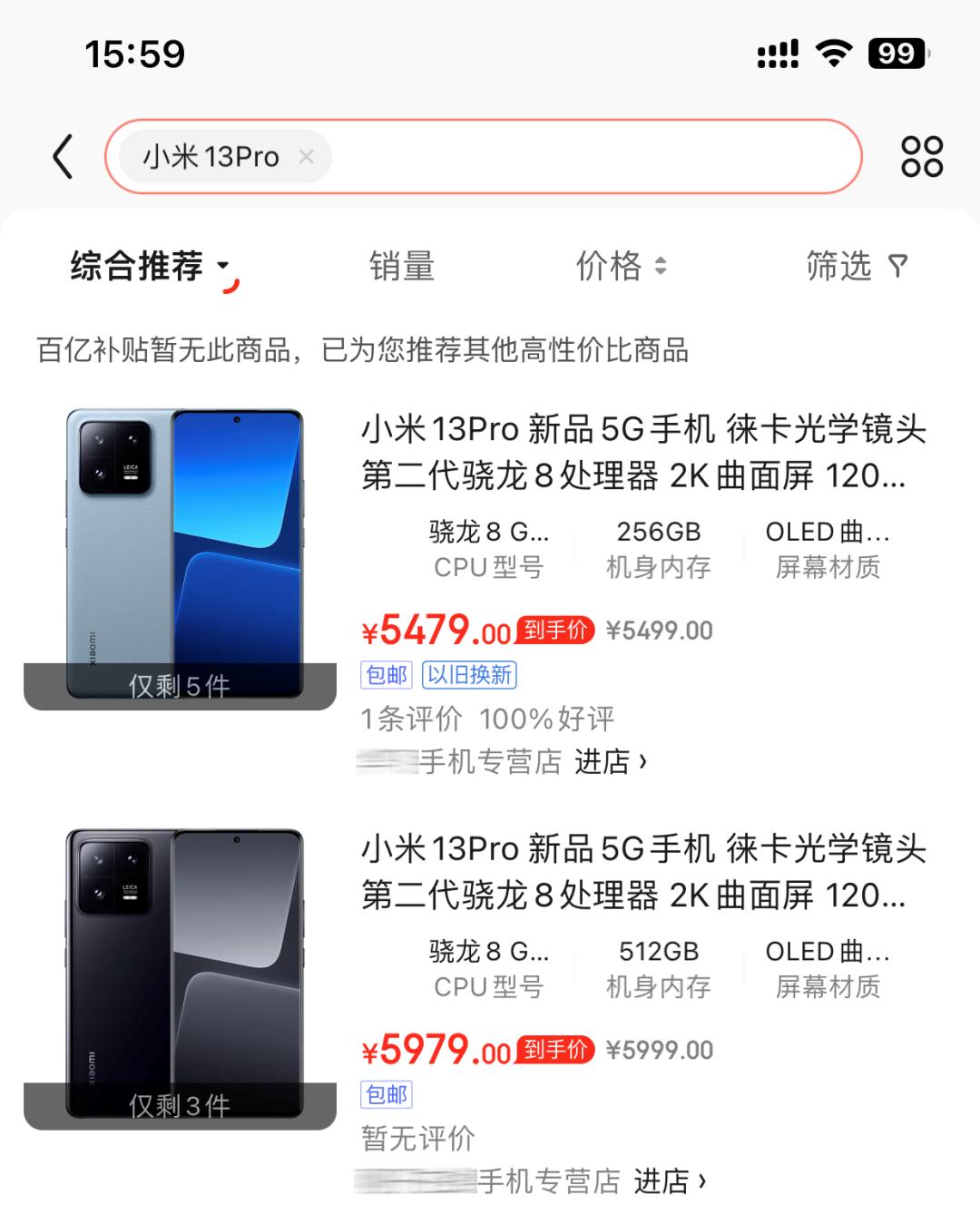This screenshot has width=980, height=1214.
Task: Open the grid menu at top right
Action: point(921,156)
